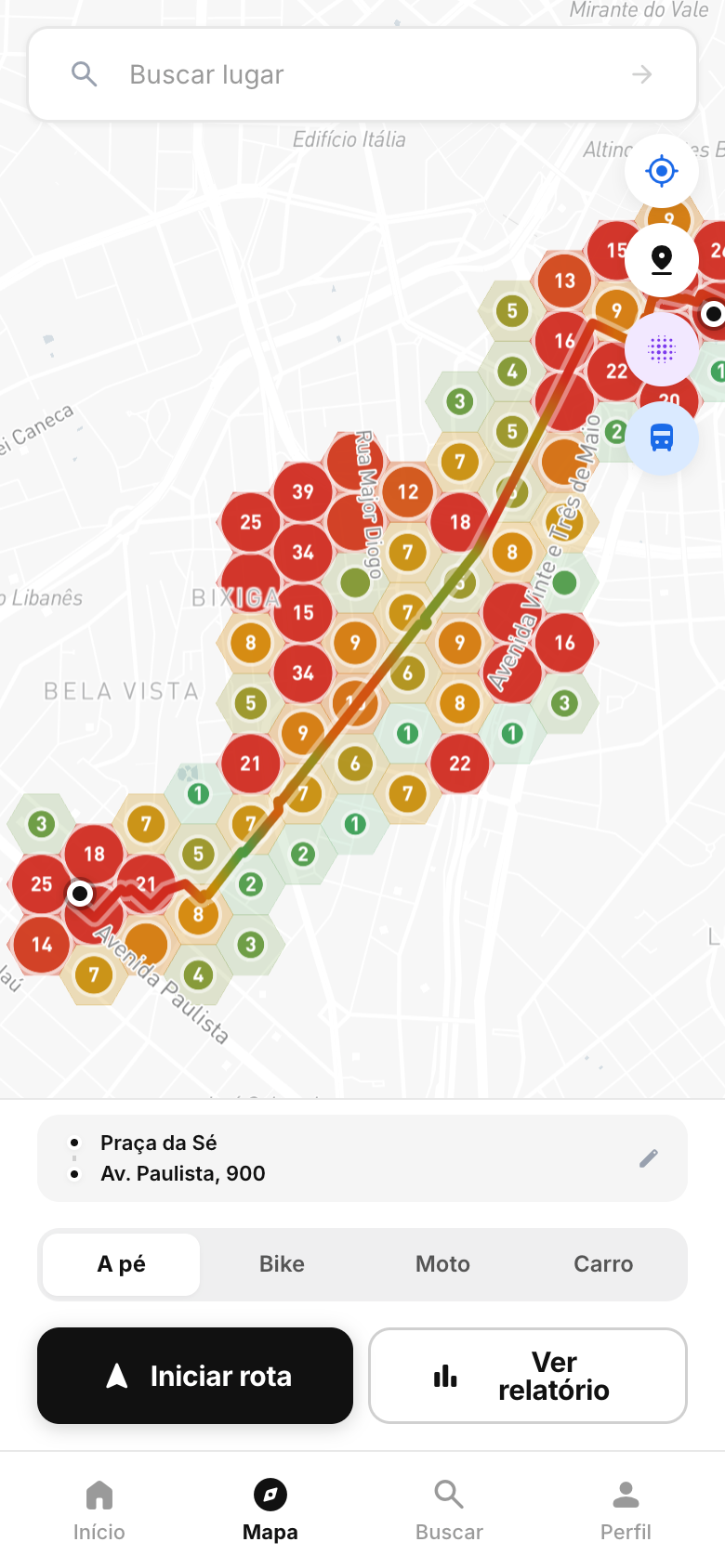Switch to the Bike travel mode
Image resolution: width=725 pixels, height=1568 pixels.
(x=282, y=1264)
